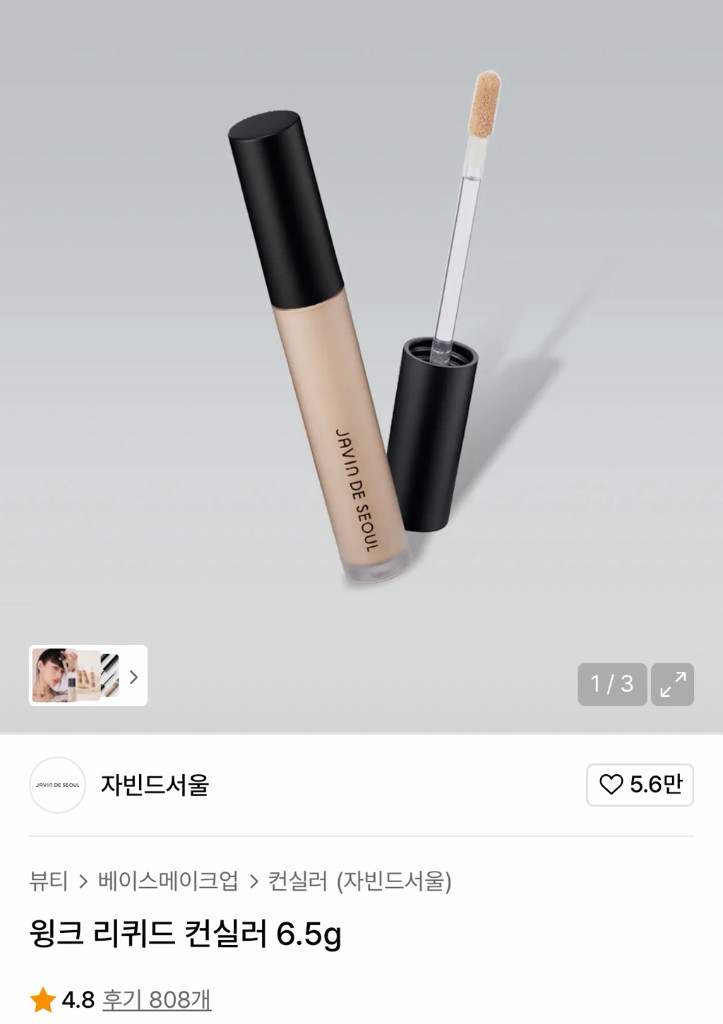Open the 후기 808개 reviews link
723x1024 pixels.
(x=156, y=999)
